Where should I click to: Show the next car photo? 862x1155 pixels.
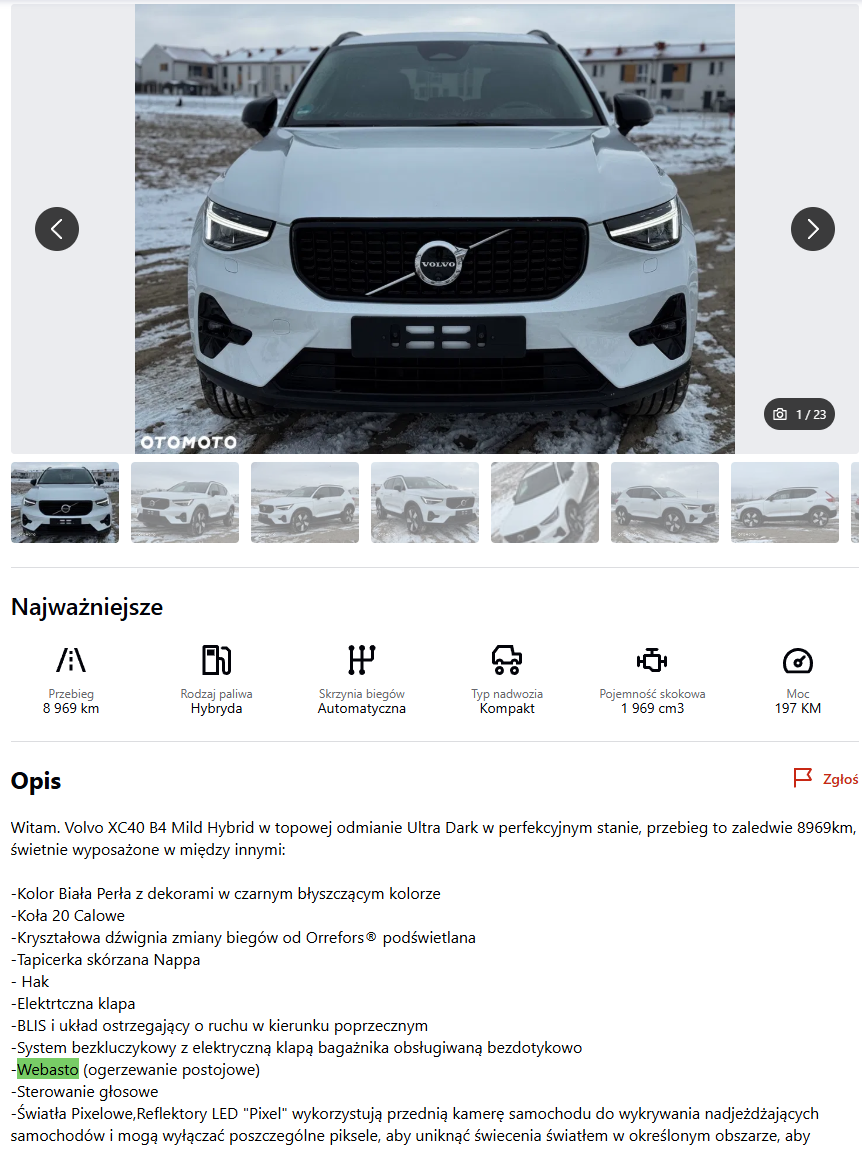click(x=812, y=229)
